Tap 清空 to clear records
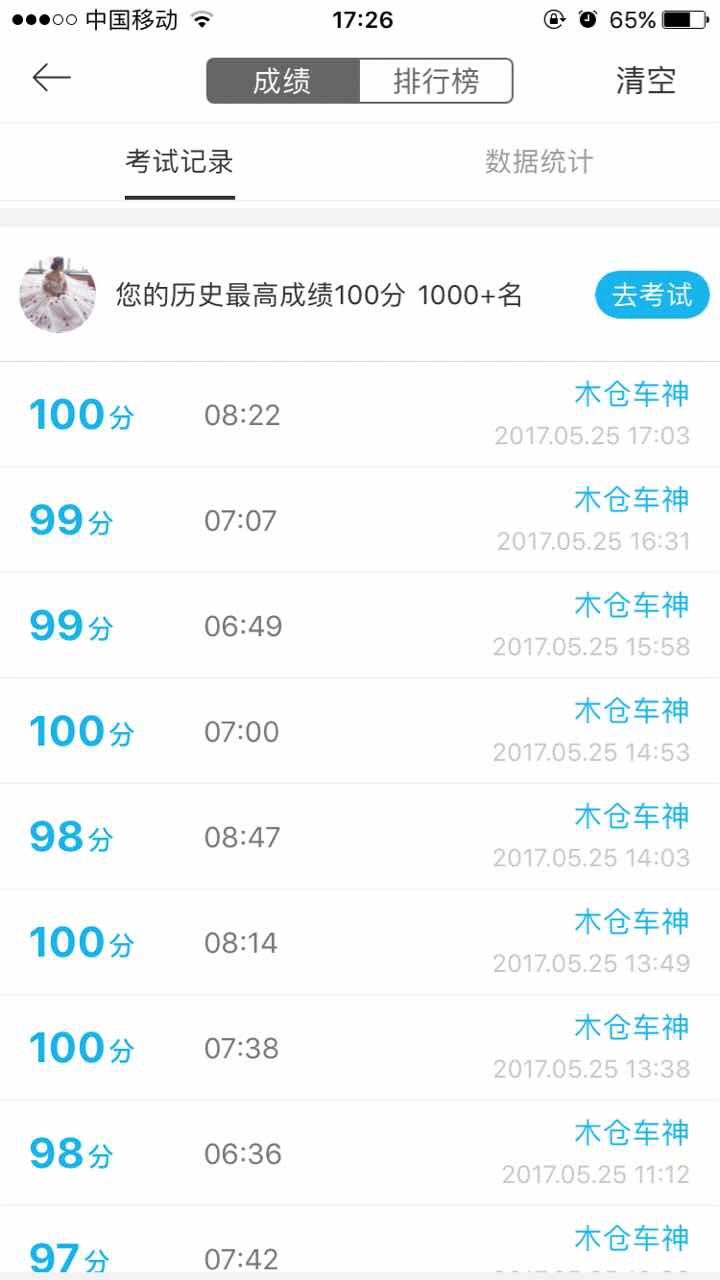720x1280 pixels. (646, 81)
